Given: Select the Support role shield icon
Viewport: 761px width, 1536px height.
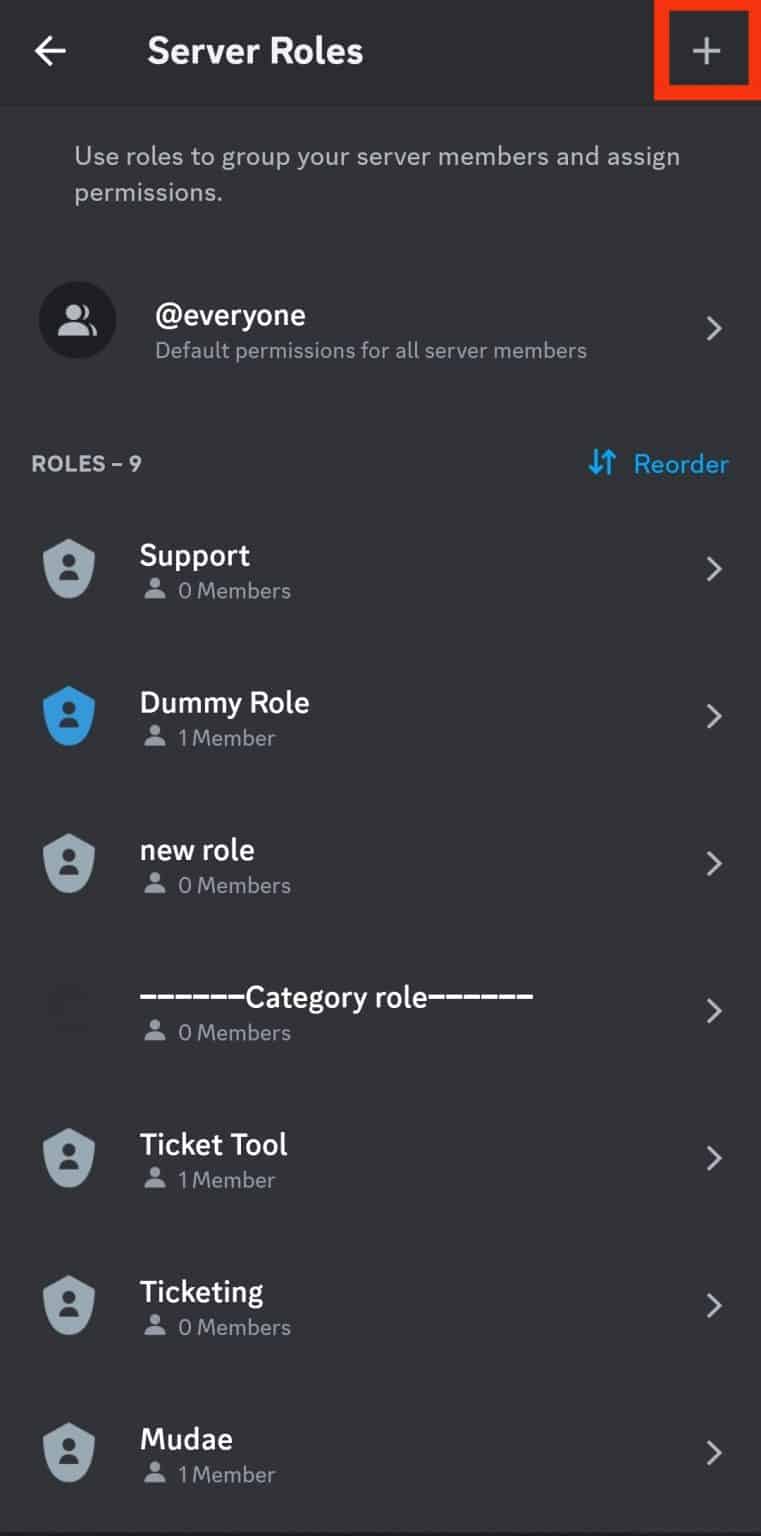Looking at the screenshot, I should (x=68, y=568).
